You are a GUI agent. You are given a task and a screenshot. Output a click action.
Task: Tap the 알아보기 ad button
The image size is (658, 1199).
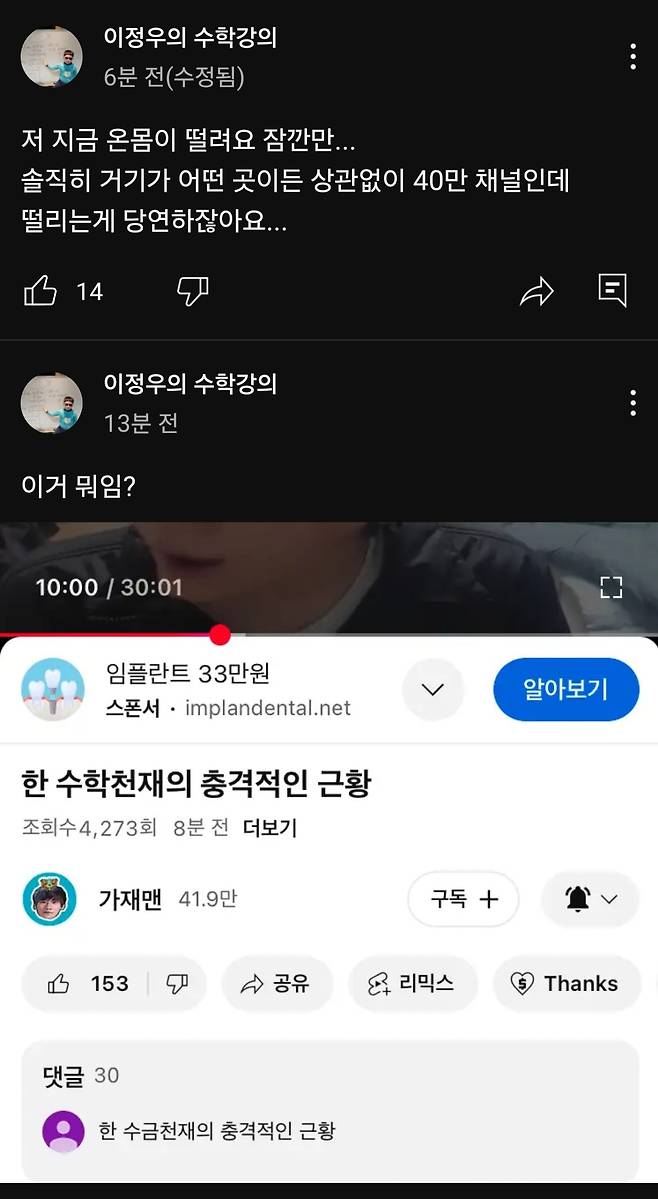tap(565, 690)
